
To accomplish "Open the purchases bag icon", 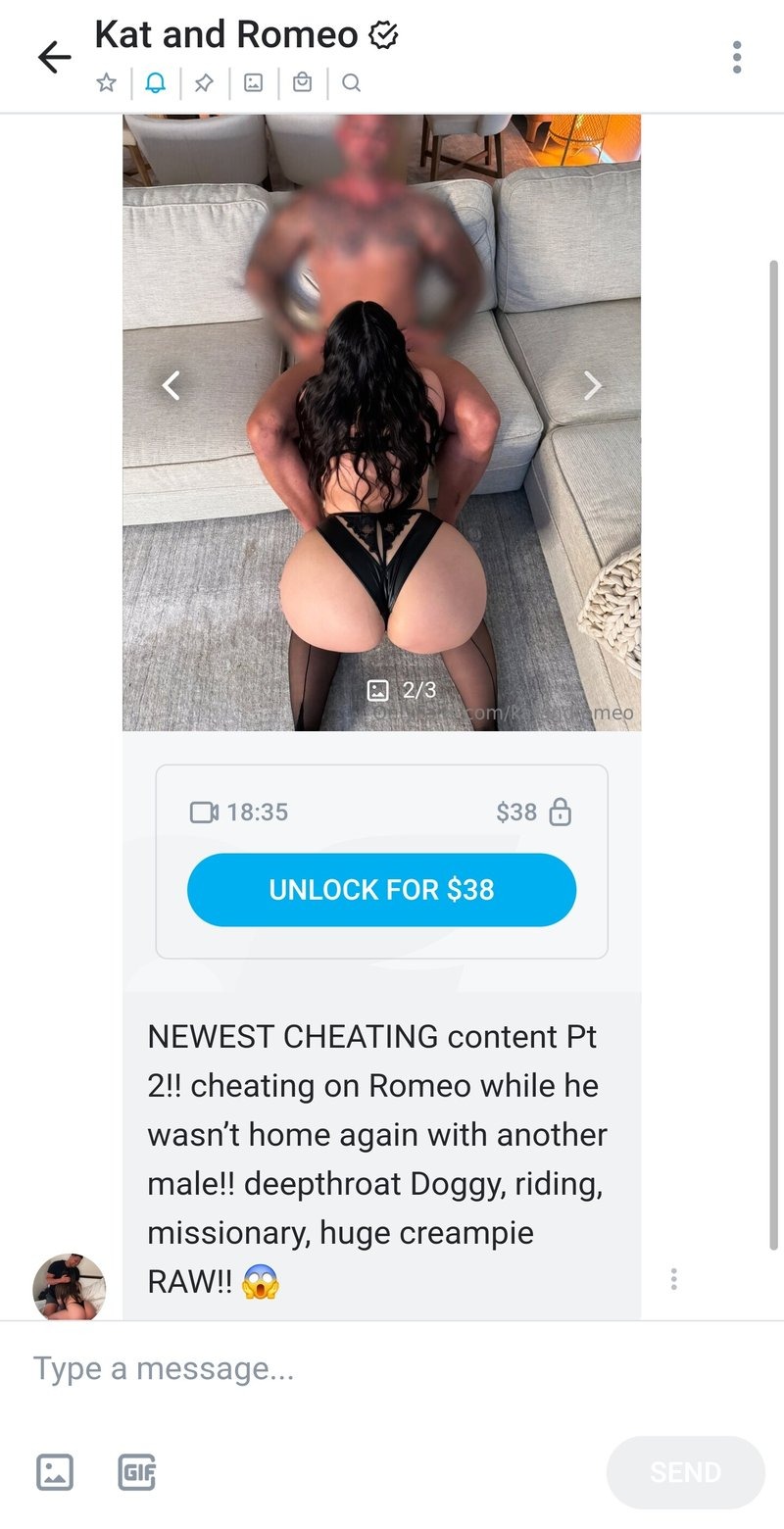I will (302, 83).
